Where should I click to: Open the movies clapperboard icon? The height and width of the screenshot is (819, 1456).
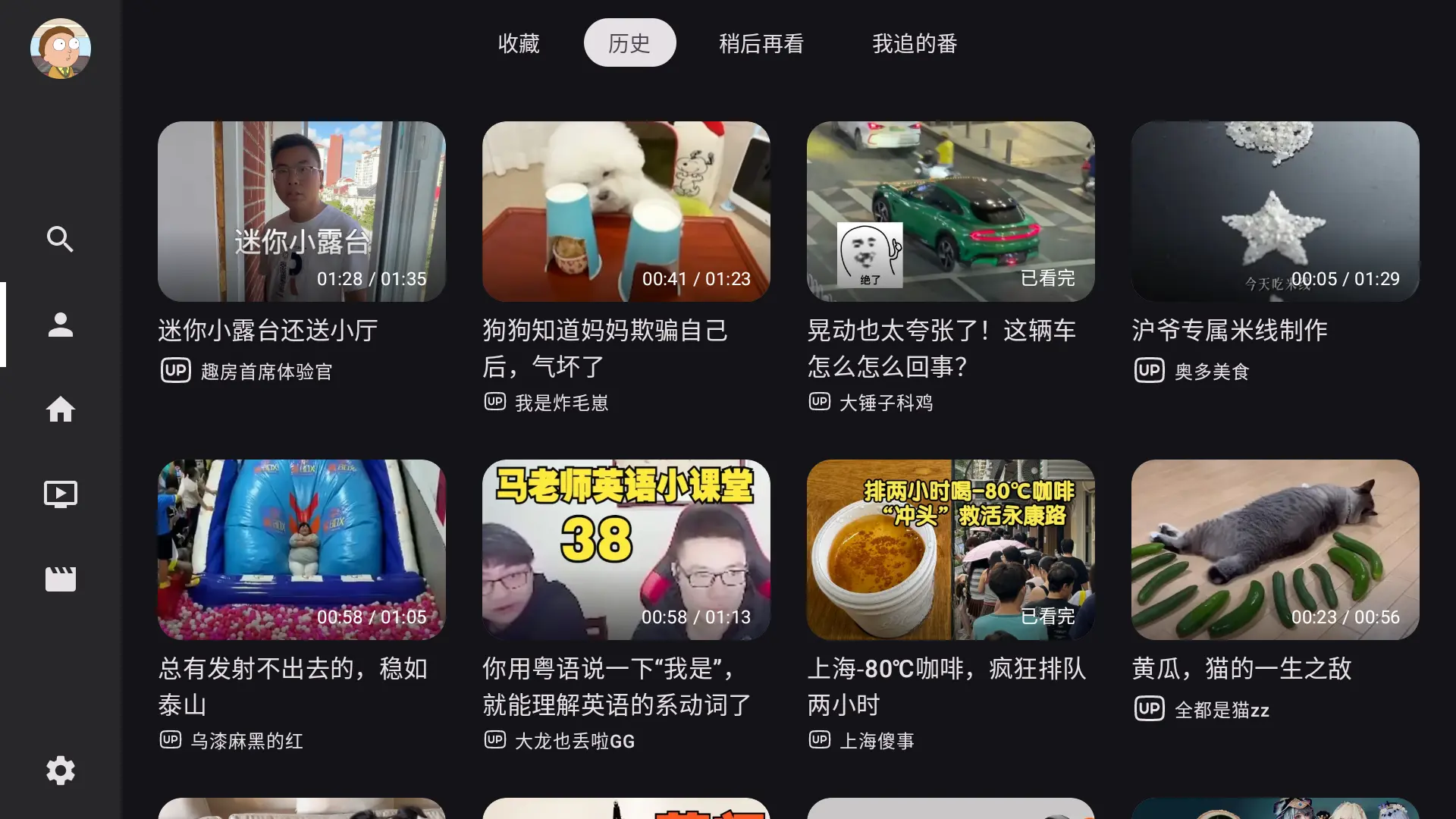[x=61, y=579]
